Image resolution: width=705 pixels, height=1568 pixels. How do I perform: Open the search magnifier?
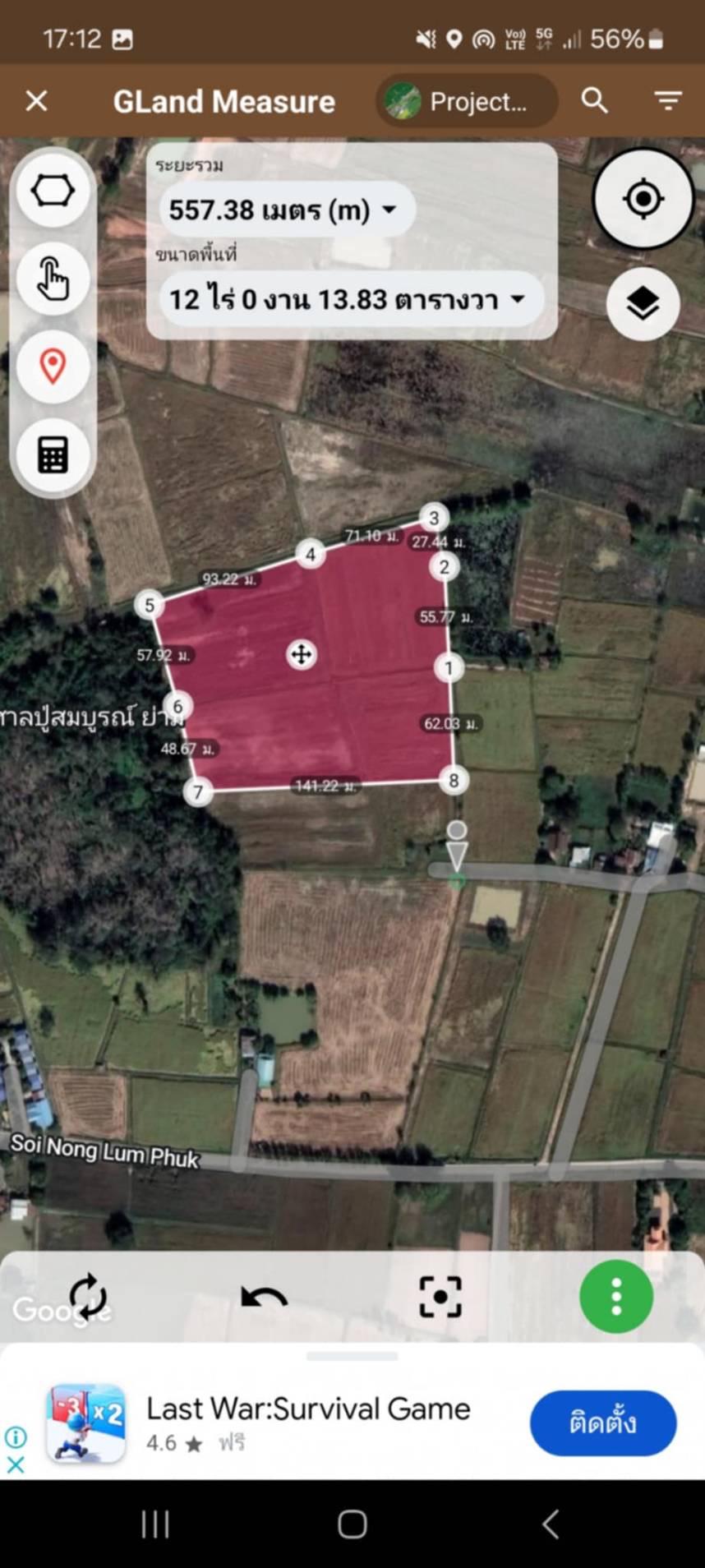(594, 101)
